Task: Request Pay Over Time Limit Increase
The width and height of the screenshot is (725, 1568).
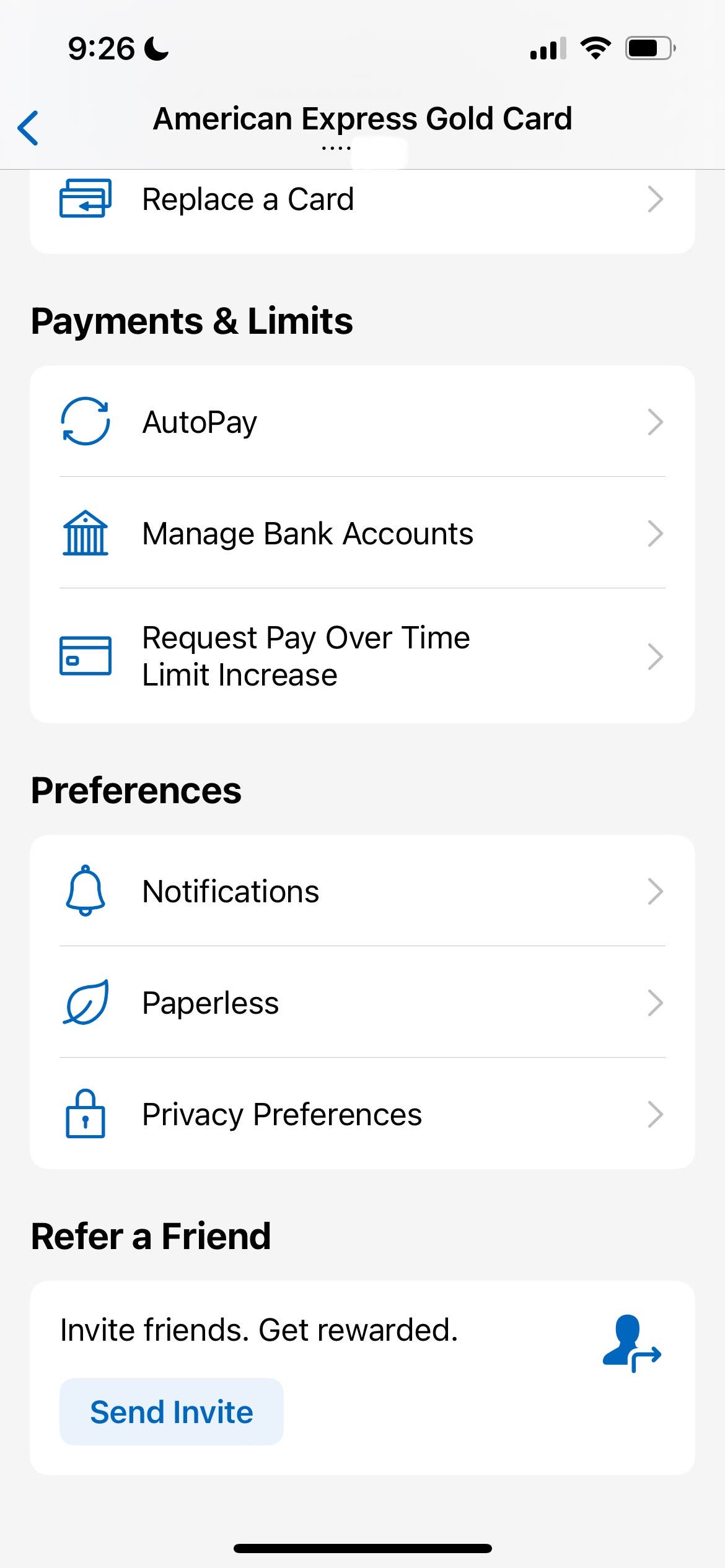Action: pyautogui.click(x=362, y=656)
